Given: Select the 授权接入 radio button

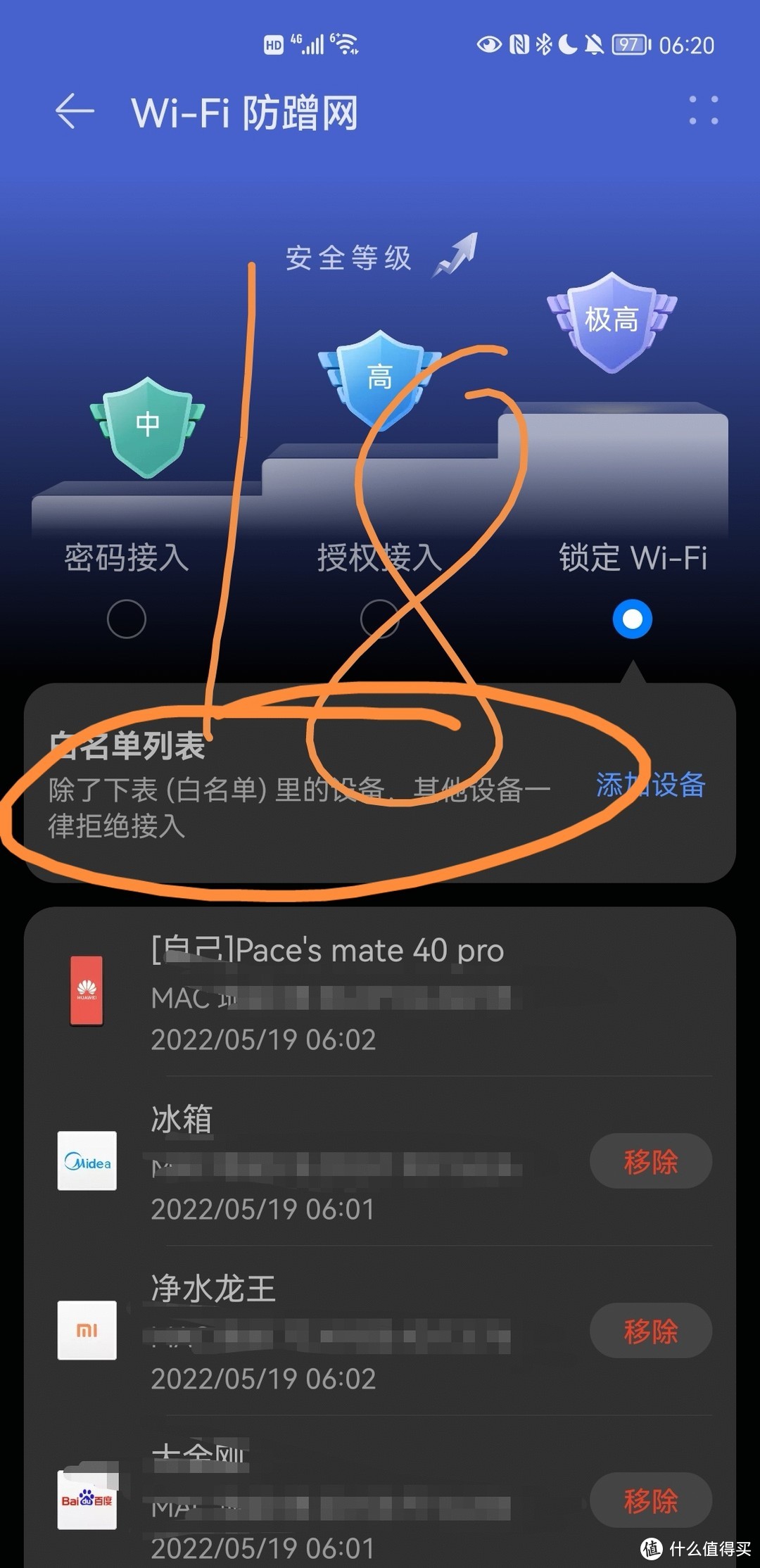Looking at the screenshot, I should pos(380,619).
